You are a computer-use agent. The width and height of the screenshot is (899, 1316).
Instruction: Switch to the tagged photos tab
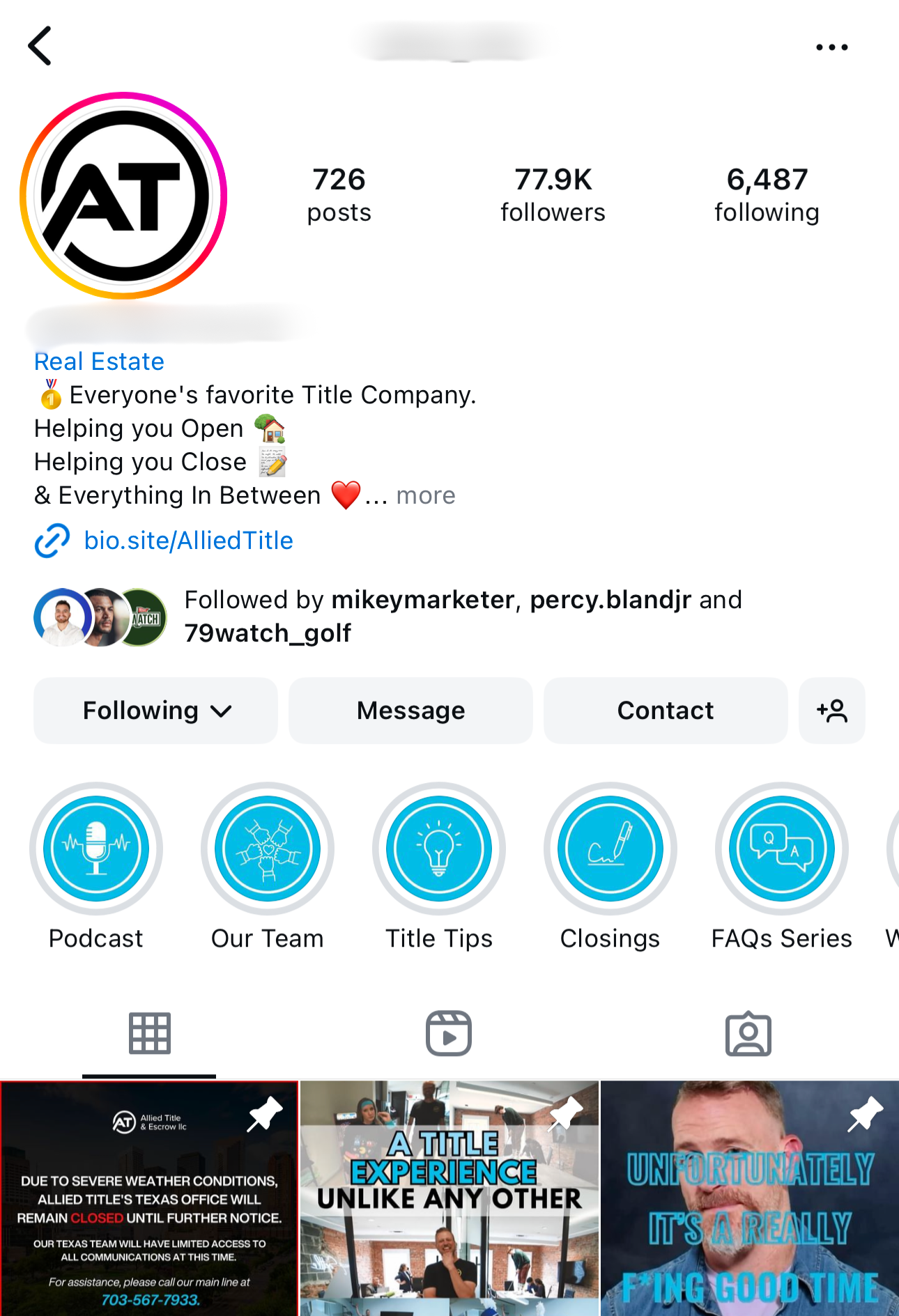coord(748,1033)
